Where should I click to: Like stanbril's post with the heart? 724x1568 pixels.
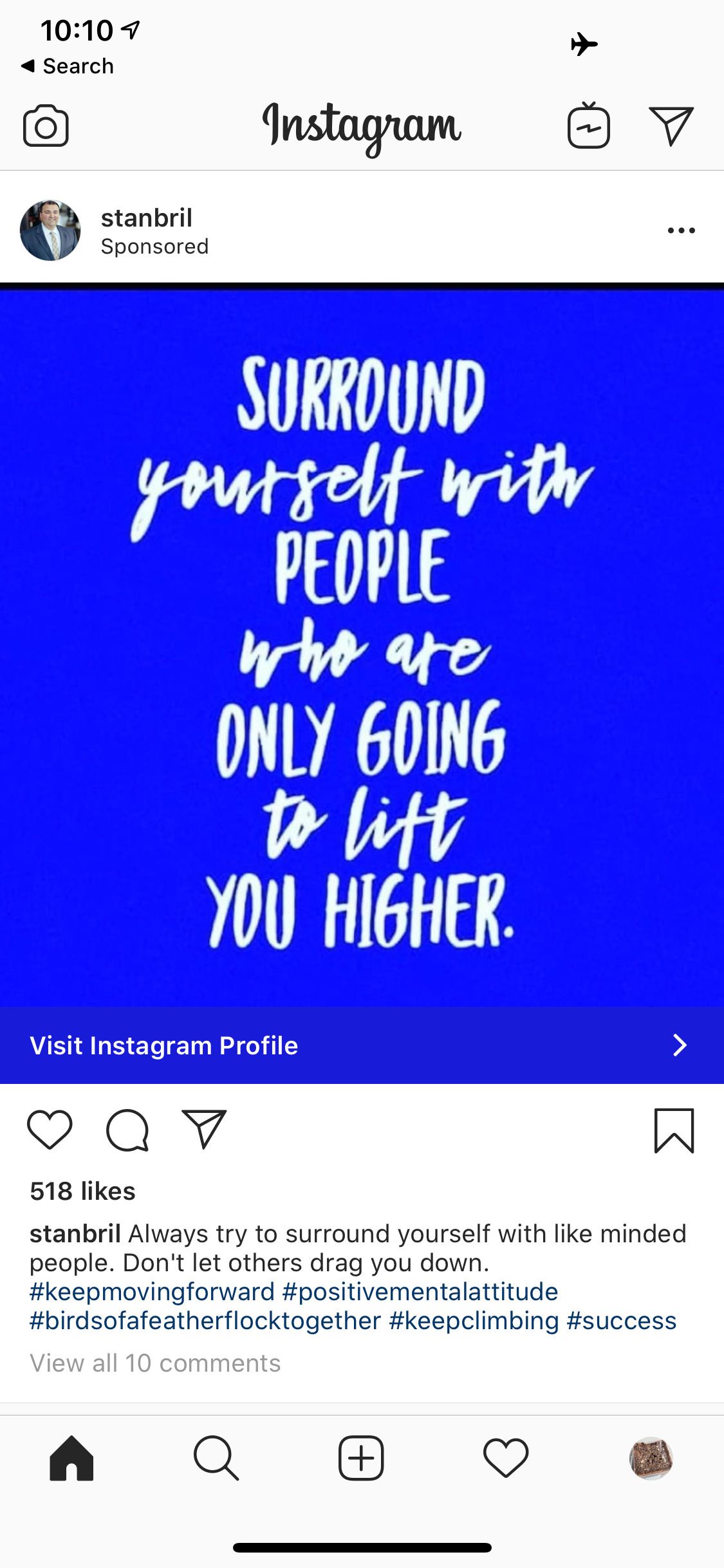pyautogui.click(x=50, y=1130)
